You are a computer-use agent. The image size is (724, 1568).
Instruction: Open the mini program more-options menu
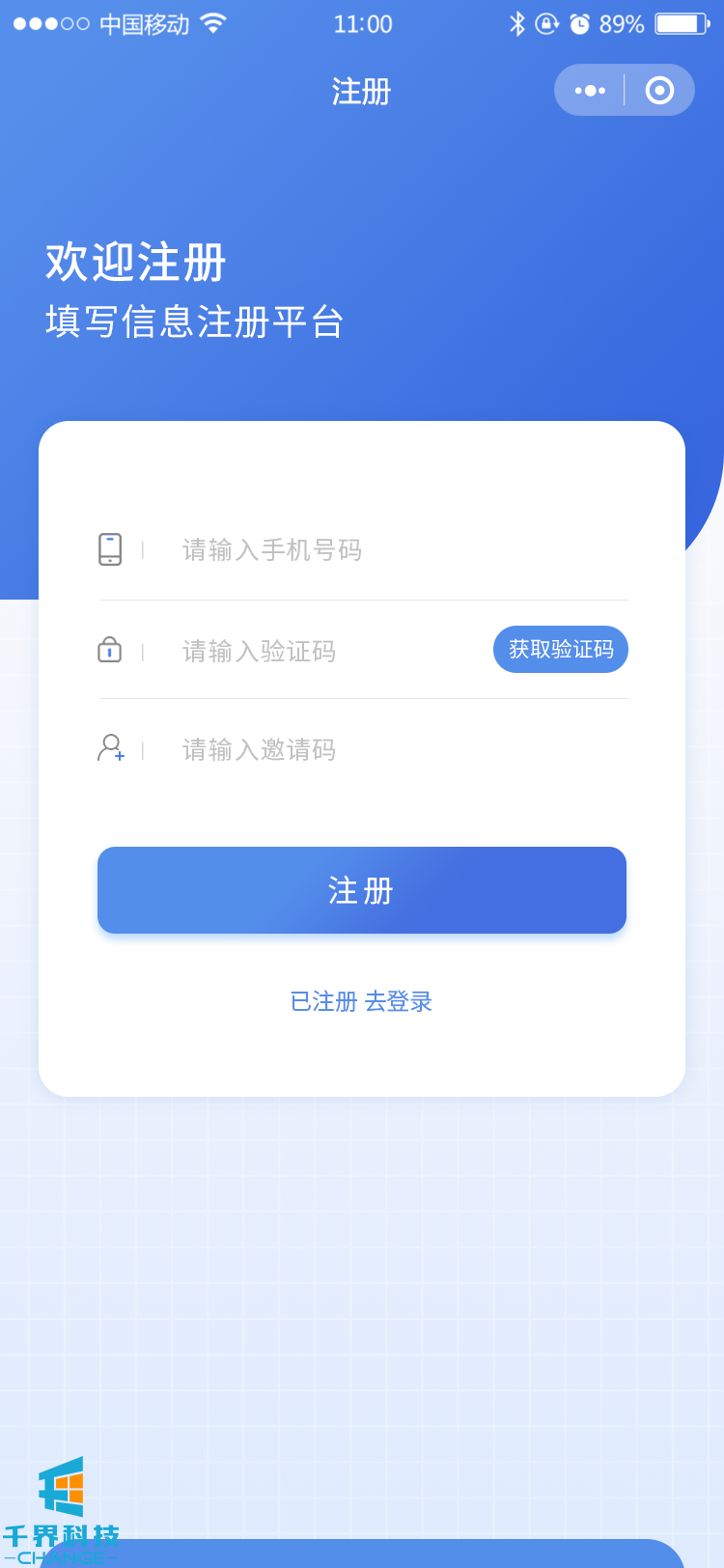coord(590,91)
